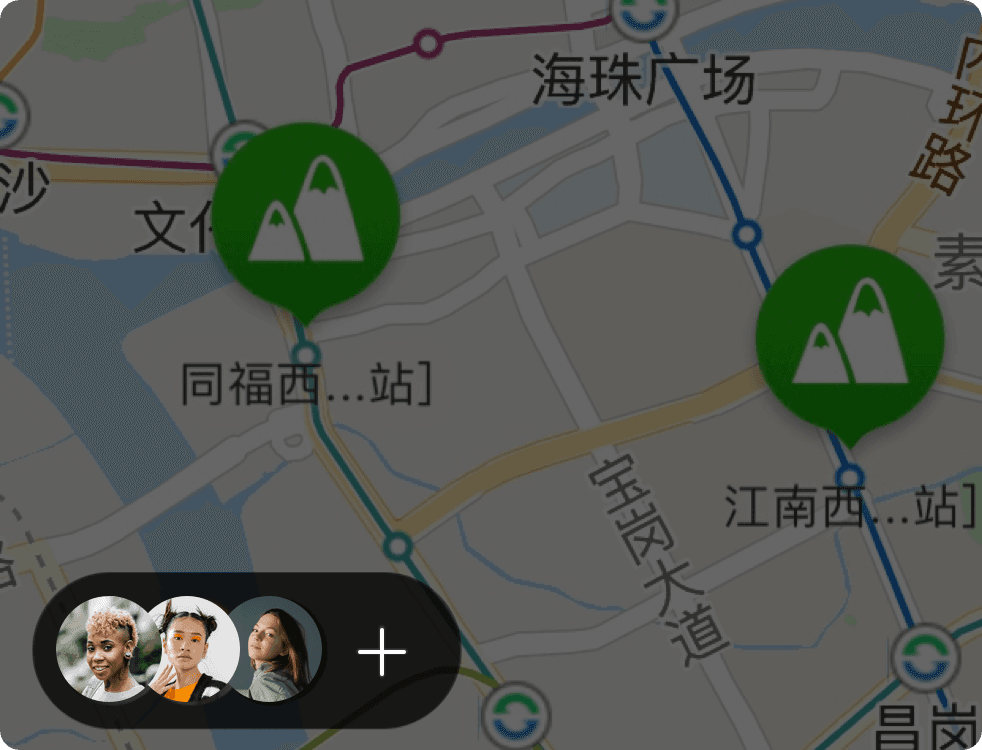
Task: Add a new person with the plus button
Action: 382,653
